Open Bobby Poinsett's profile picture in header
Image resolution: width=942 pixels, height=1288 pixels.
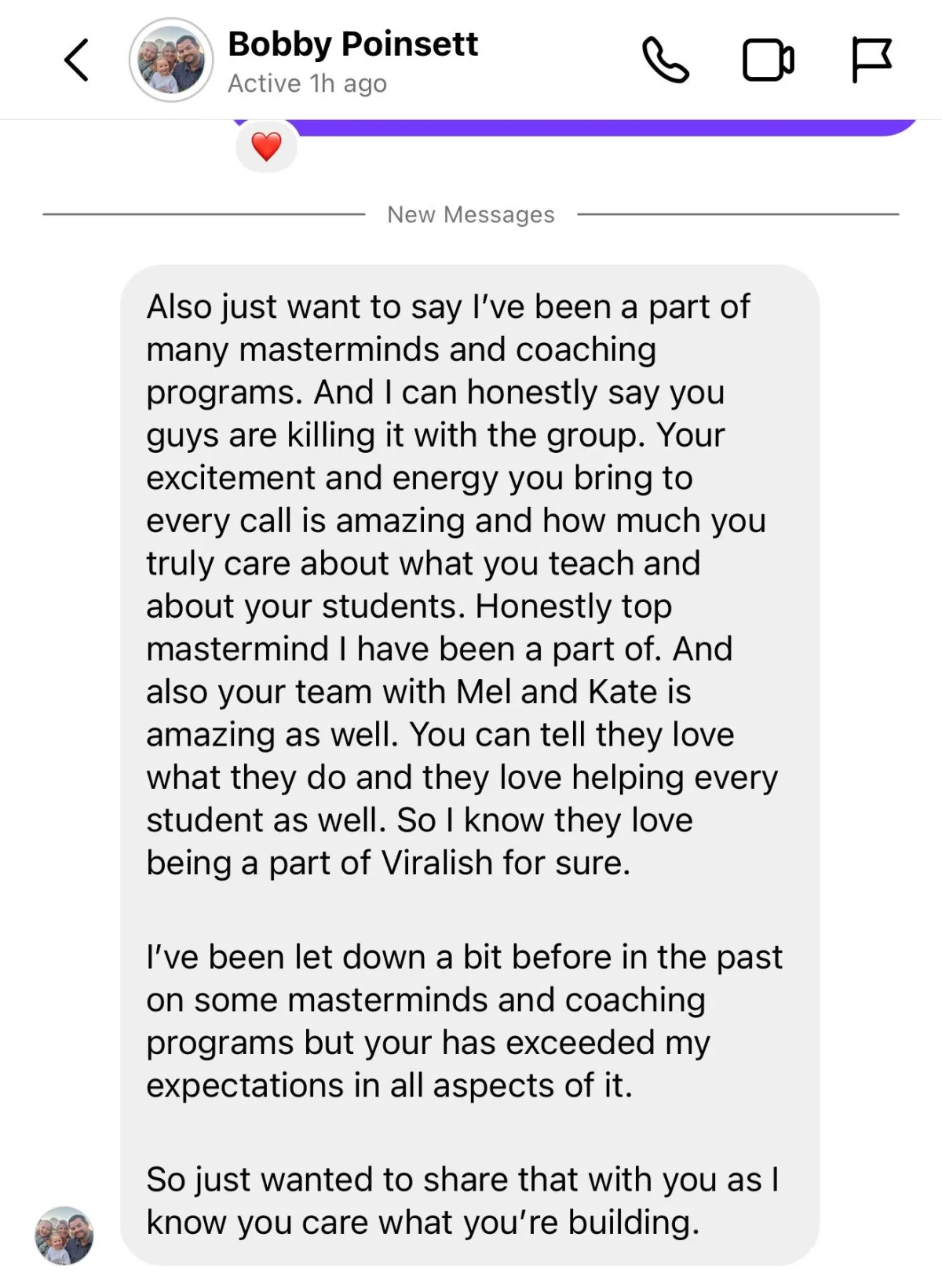coord(171,60)
